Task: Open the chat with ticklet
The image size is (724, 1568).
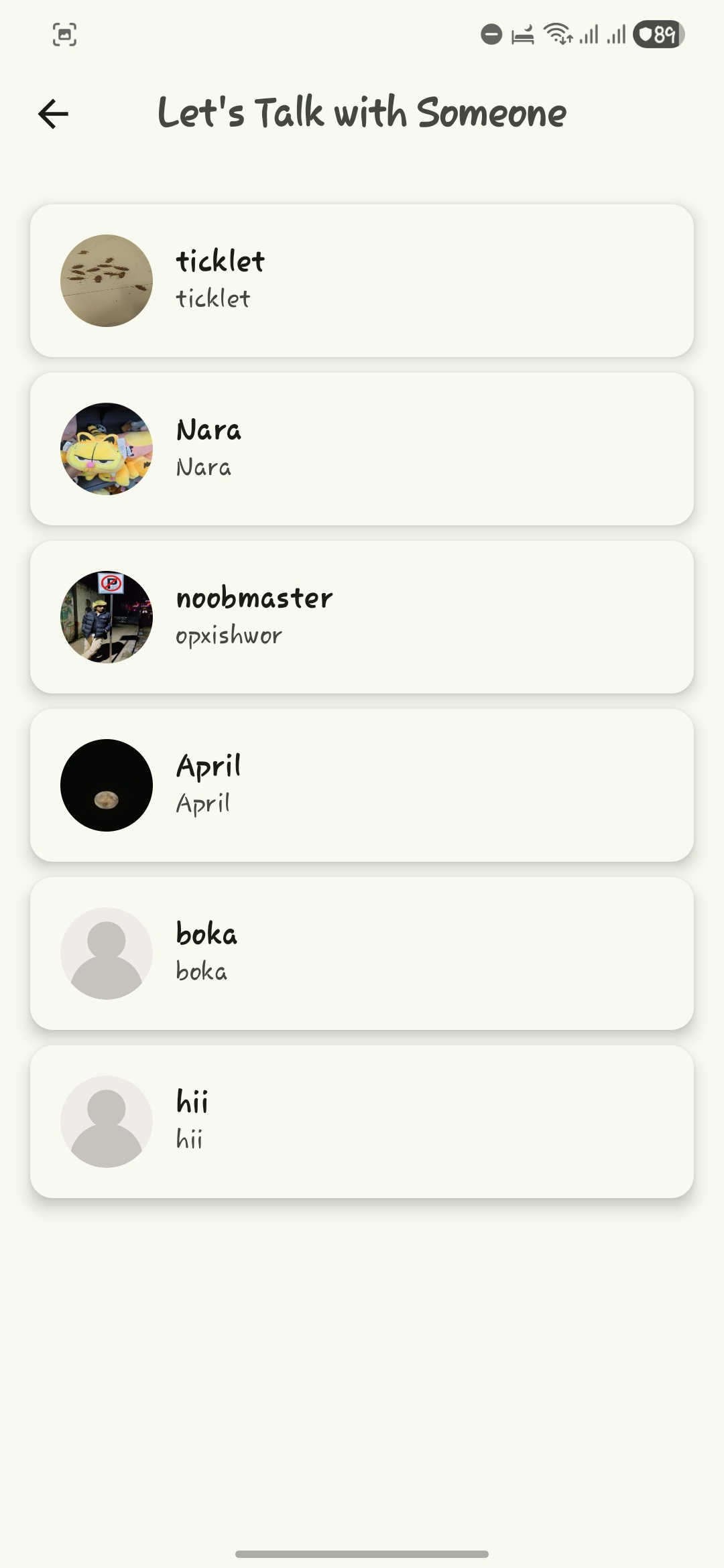Action: click(362, 281)
